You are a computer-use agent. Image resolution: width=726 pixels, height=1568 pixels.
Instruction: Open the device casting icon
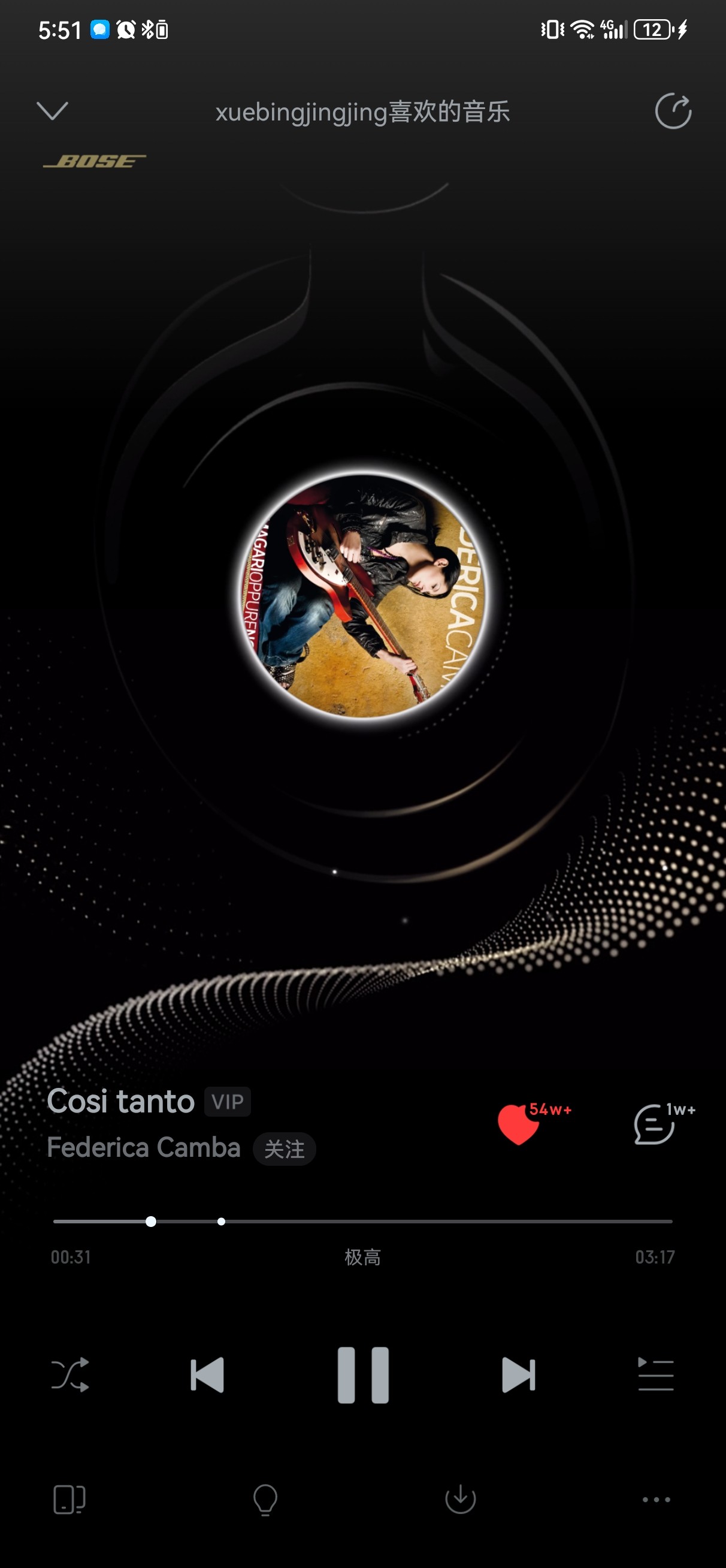coord(69,1498)
